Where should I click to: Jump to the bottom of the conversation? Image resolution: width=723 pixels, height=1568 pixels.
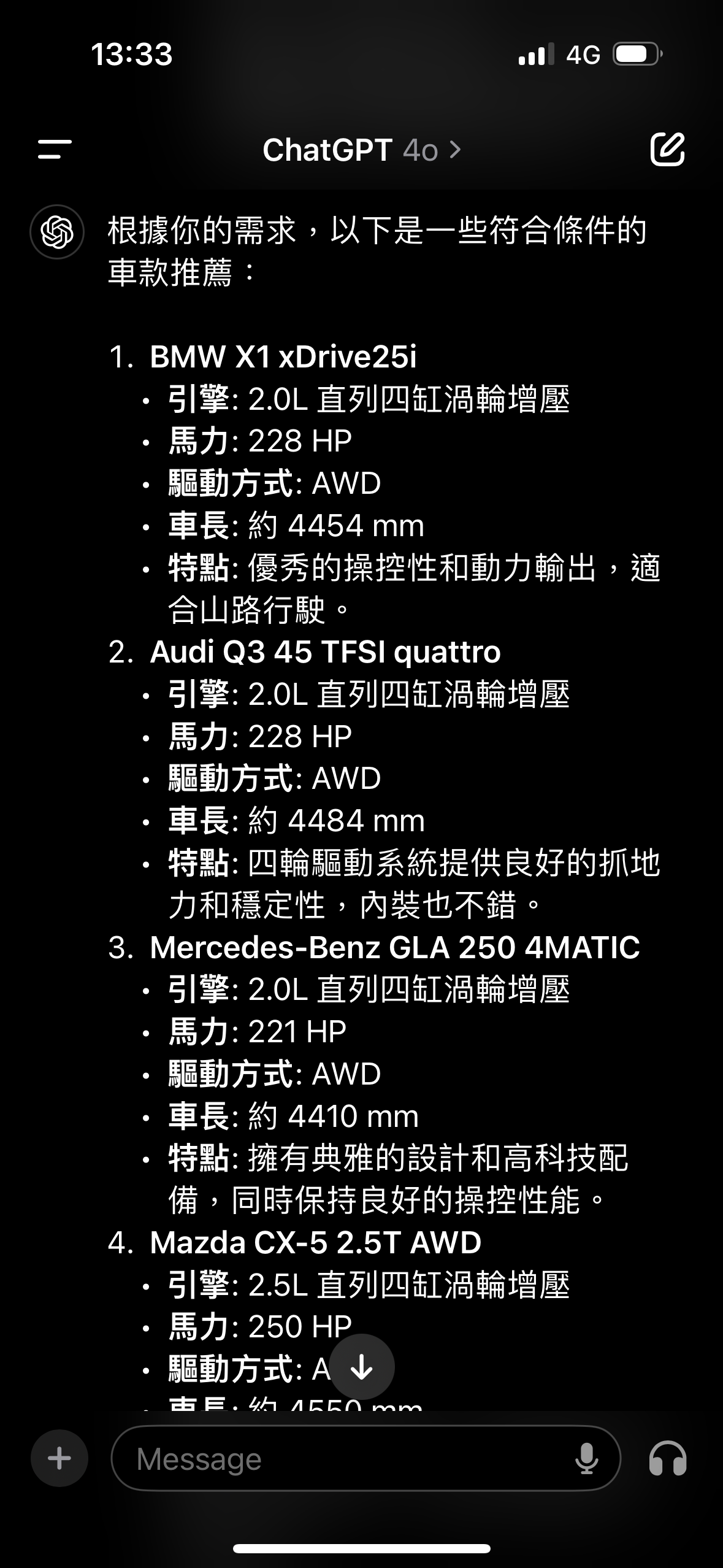362,1367
